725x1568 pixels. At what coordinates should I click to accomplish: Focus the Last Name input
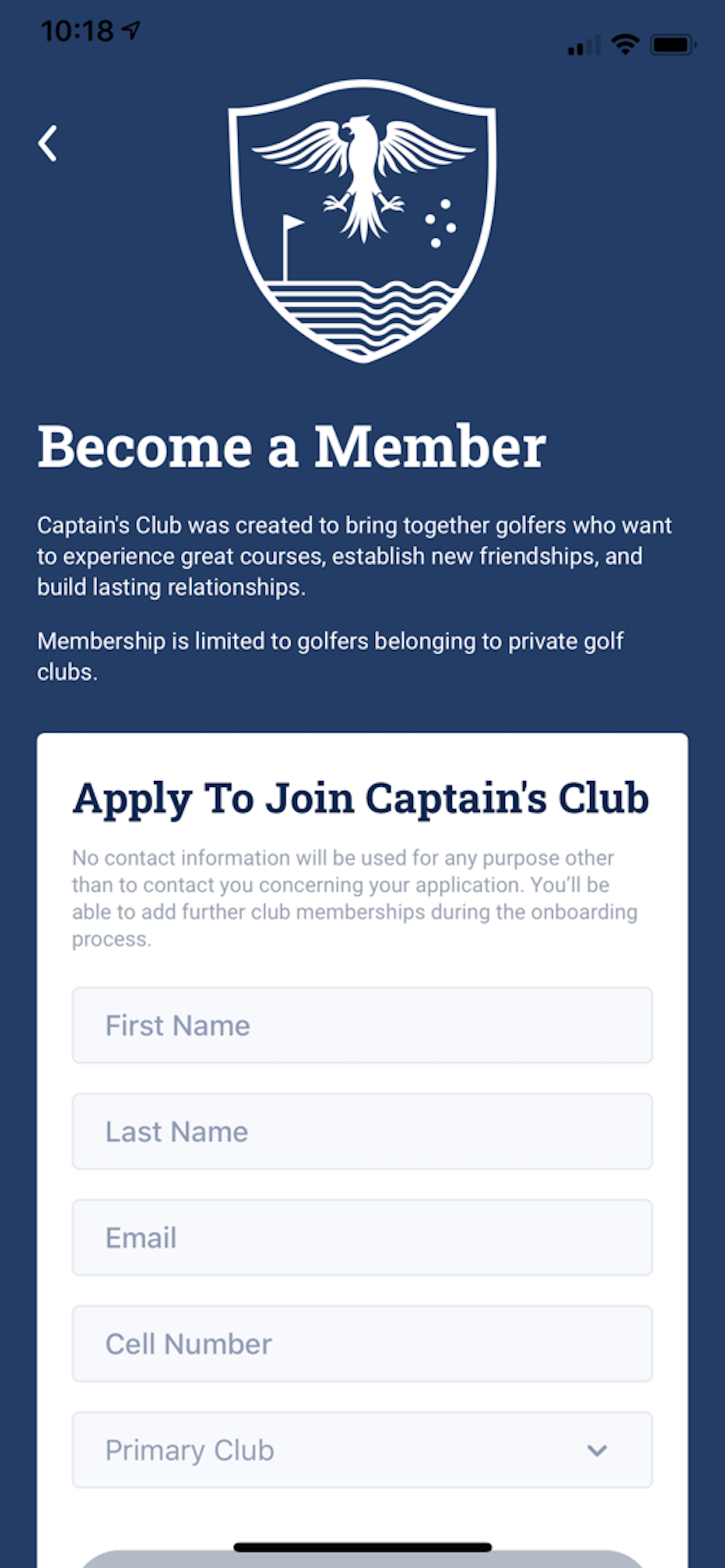tap(362, 1132)
